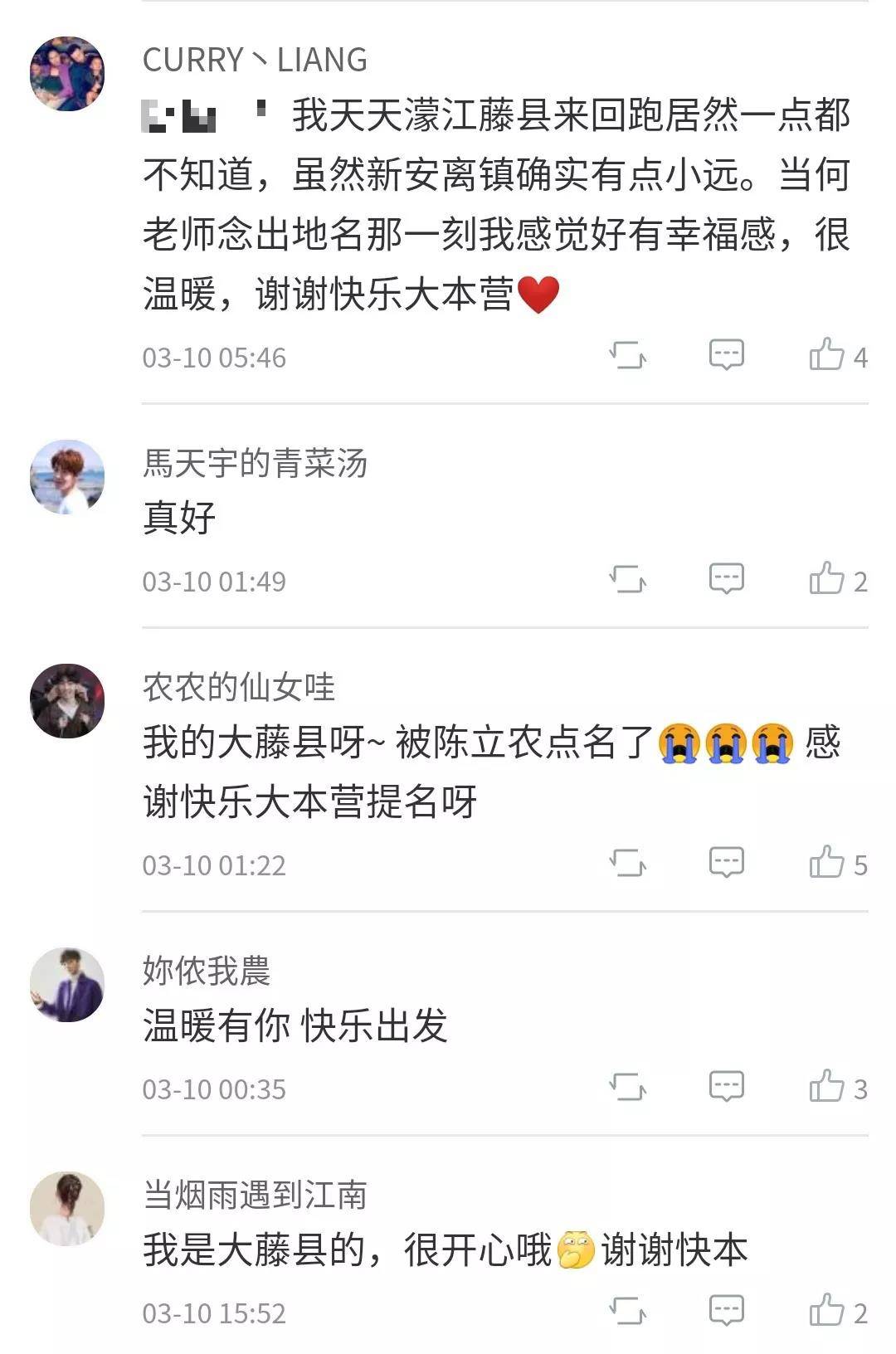The width and height of the screenshot is (896, 1354).
Task: Open username 当烟雨遇到江南
Action: tap(255, 1195)
